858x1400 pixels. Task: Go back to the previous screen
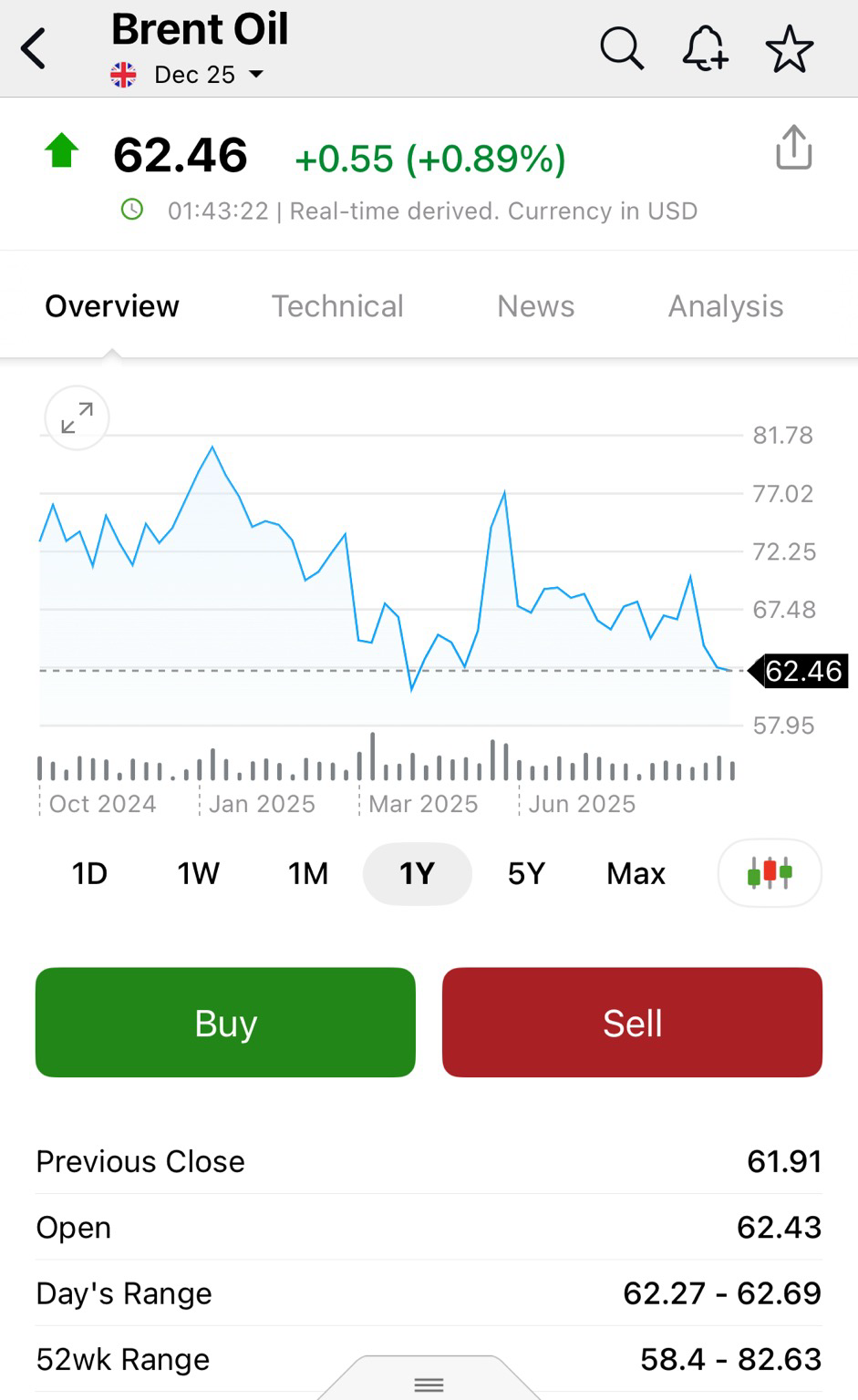[x=34, y=48]
